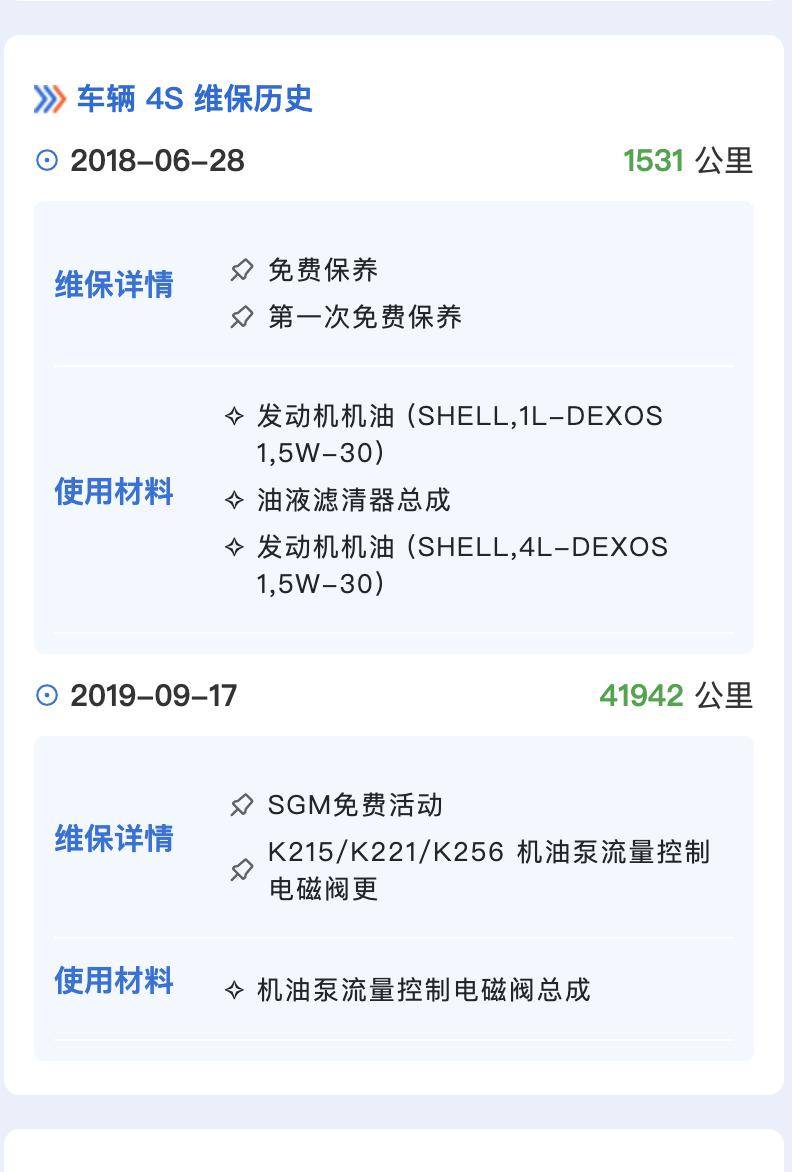The height and width of the screenshot is (1172, 792).
Task: Click the tag icon before 免费保养
Action: [241, 269]
